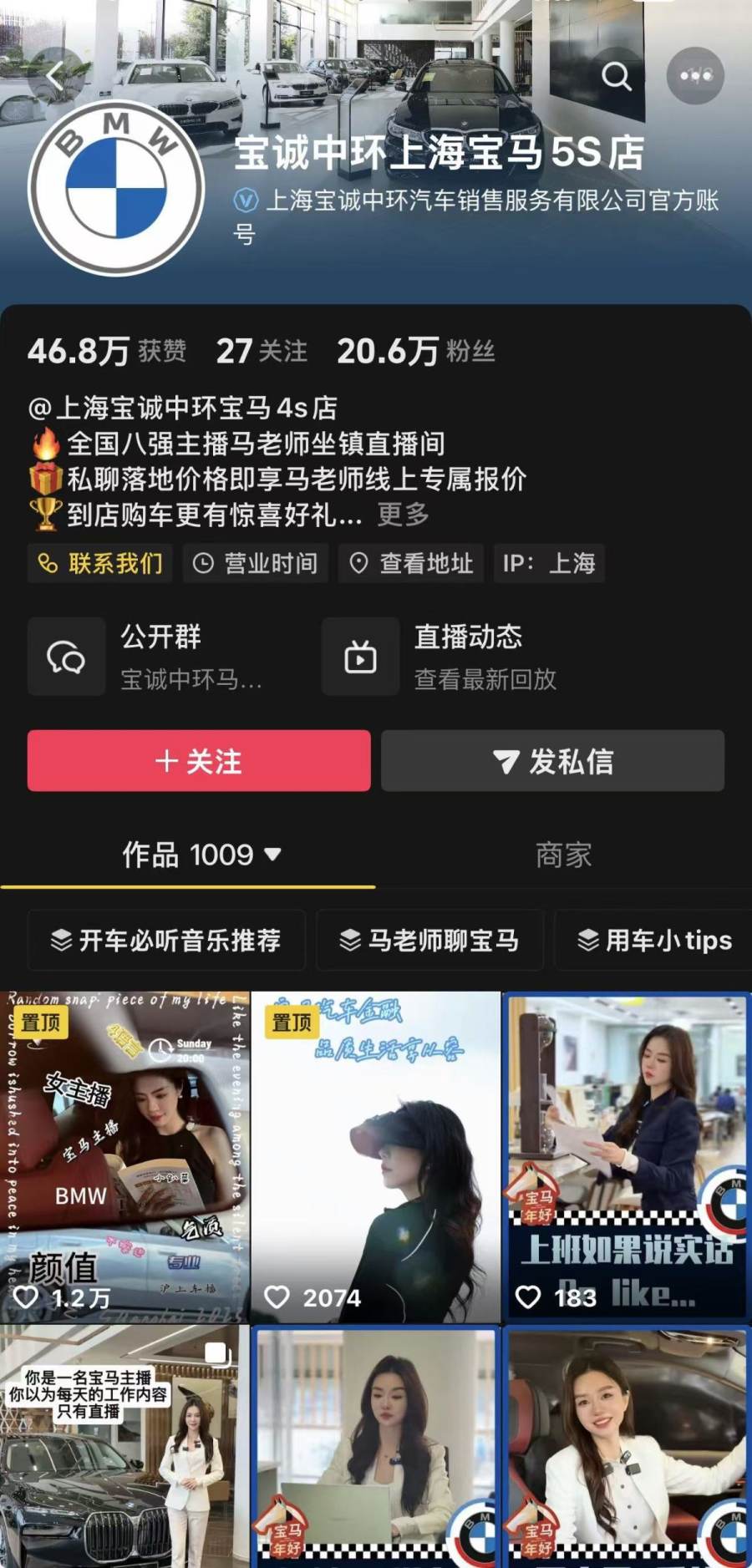Expand the bio with 更多
752x1568 pixels.
[403, 515]
